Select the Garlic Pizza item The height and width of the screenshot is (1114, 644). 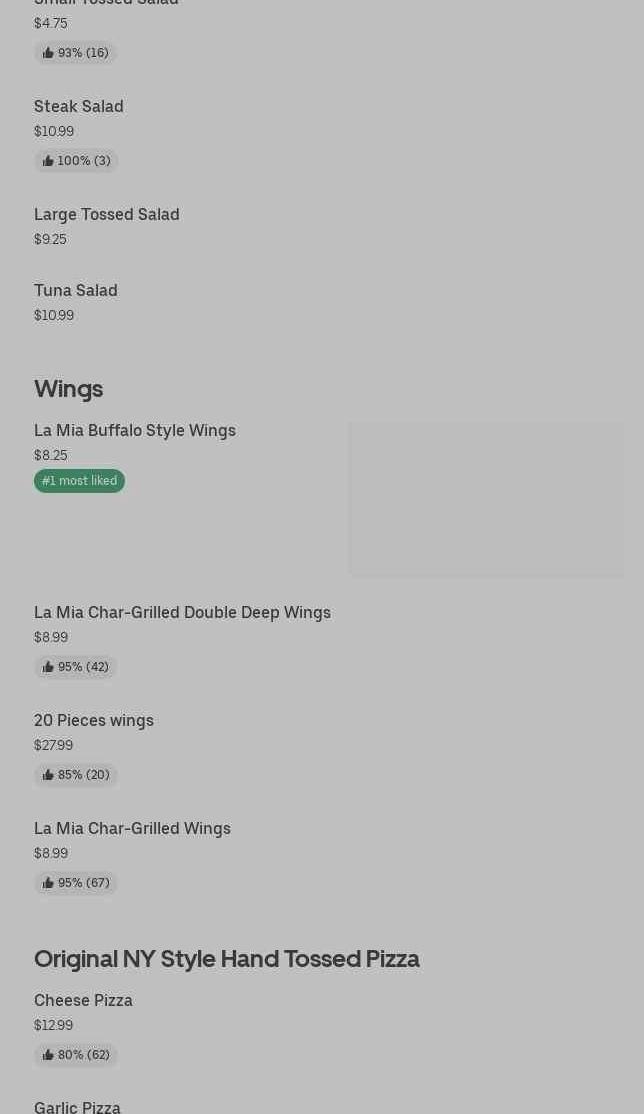tap(77, 1106)
